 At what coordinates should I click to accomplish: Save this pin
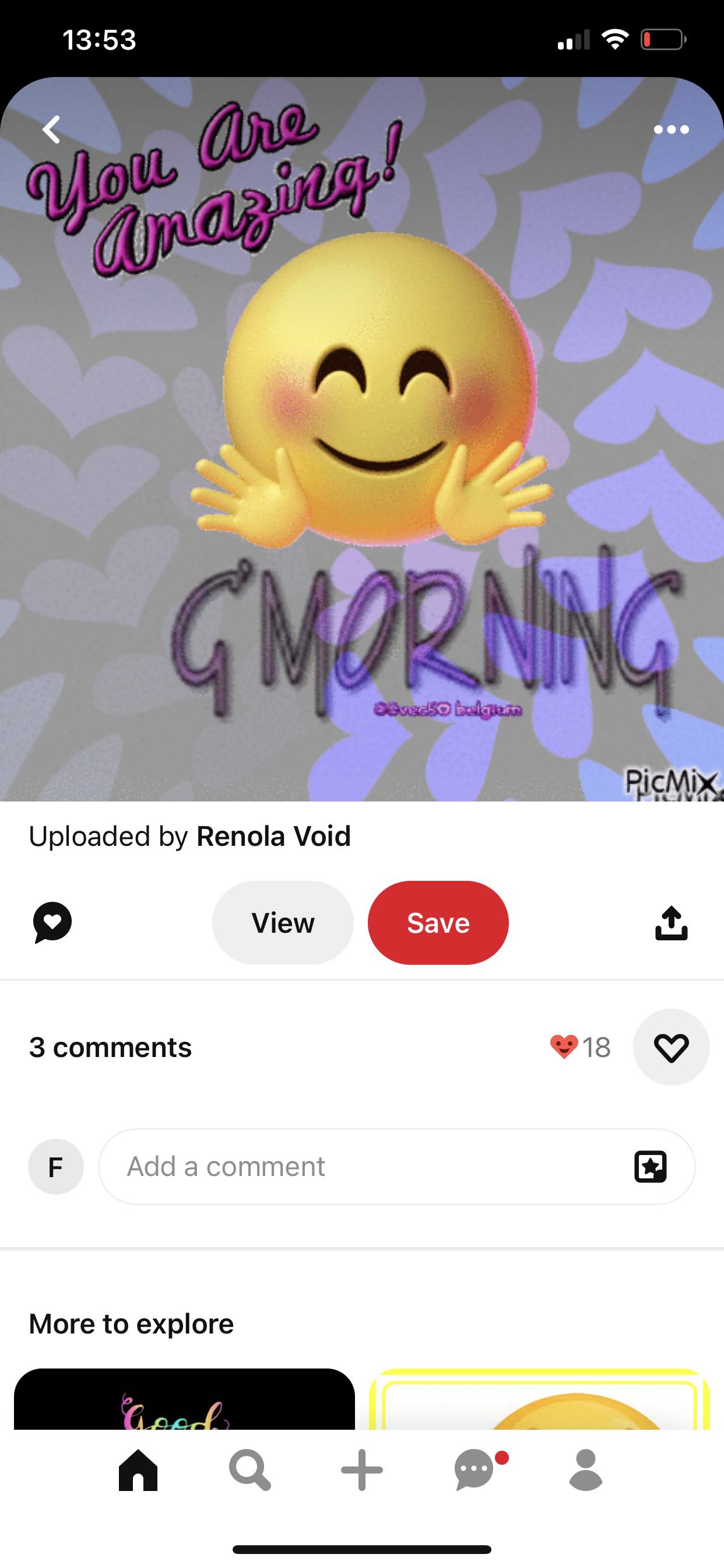click(438, 923)
